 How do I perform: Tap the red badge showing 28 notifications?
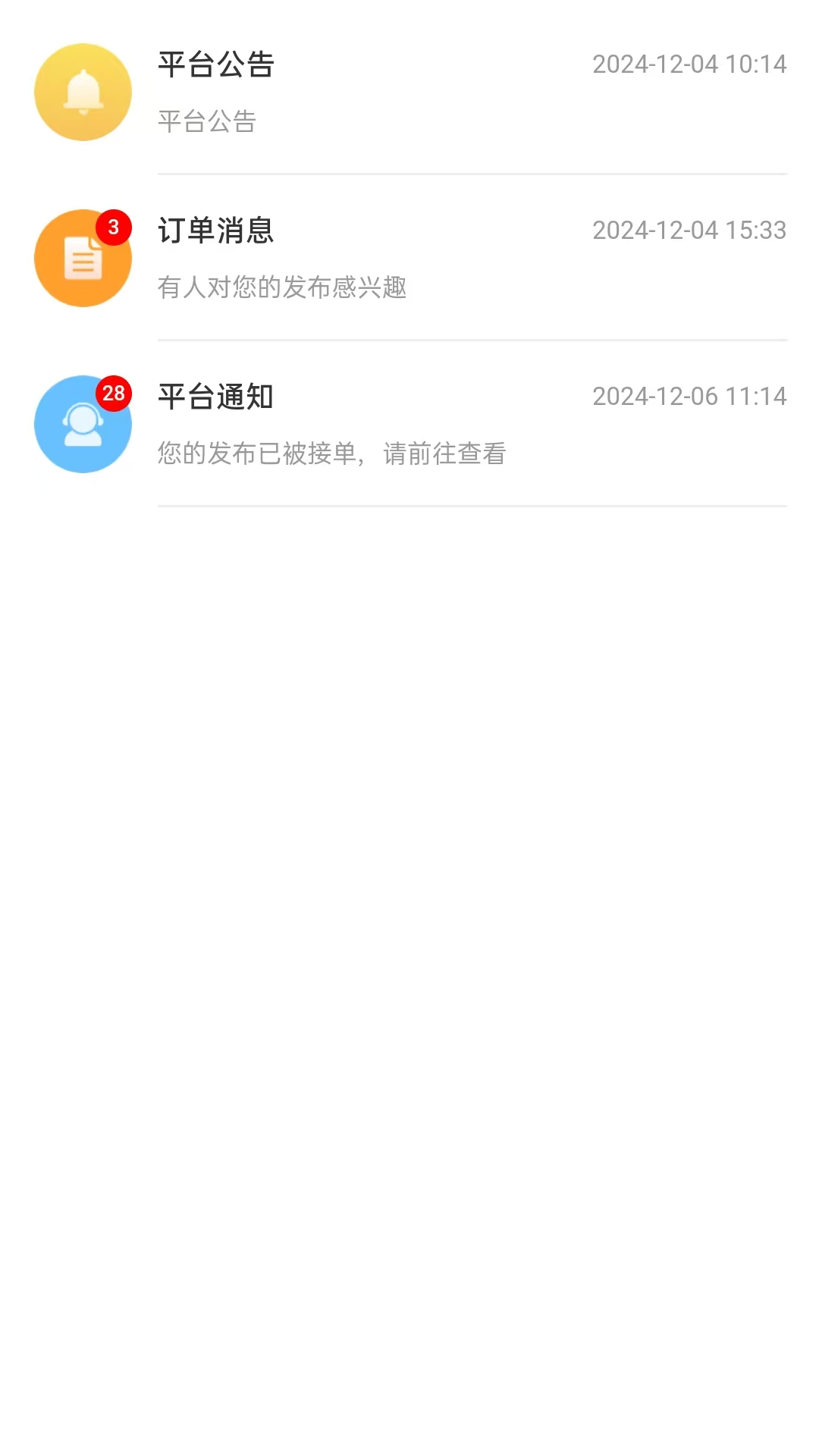click(112, 394)
